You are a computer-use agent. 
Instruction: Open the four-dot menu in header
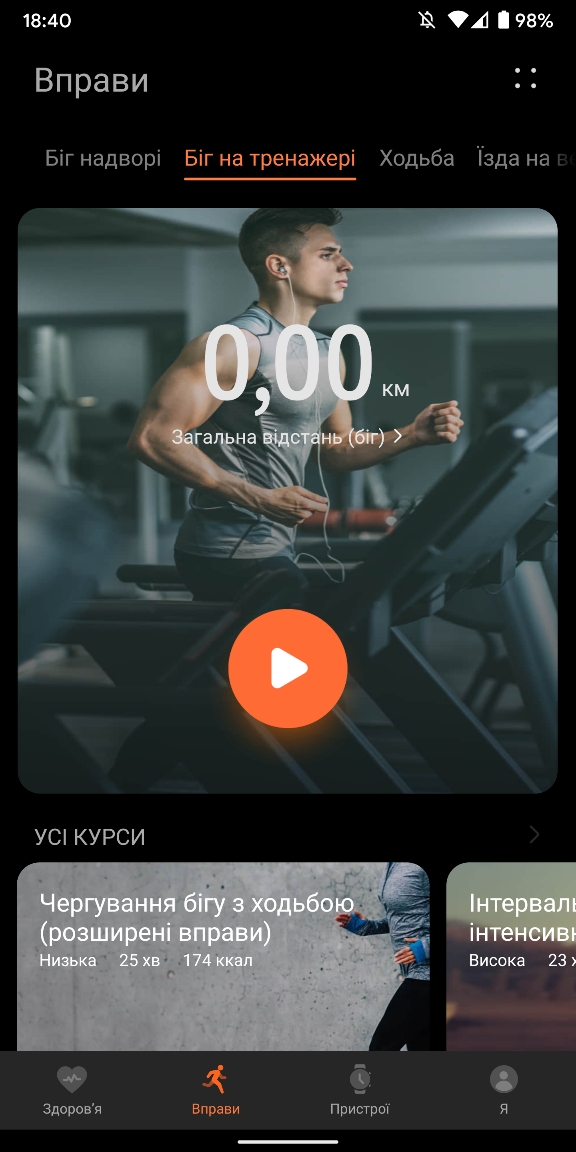click(x=525, y=79)
